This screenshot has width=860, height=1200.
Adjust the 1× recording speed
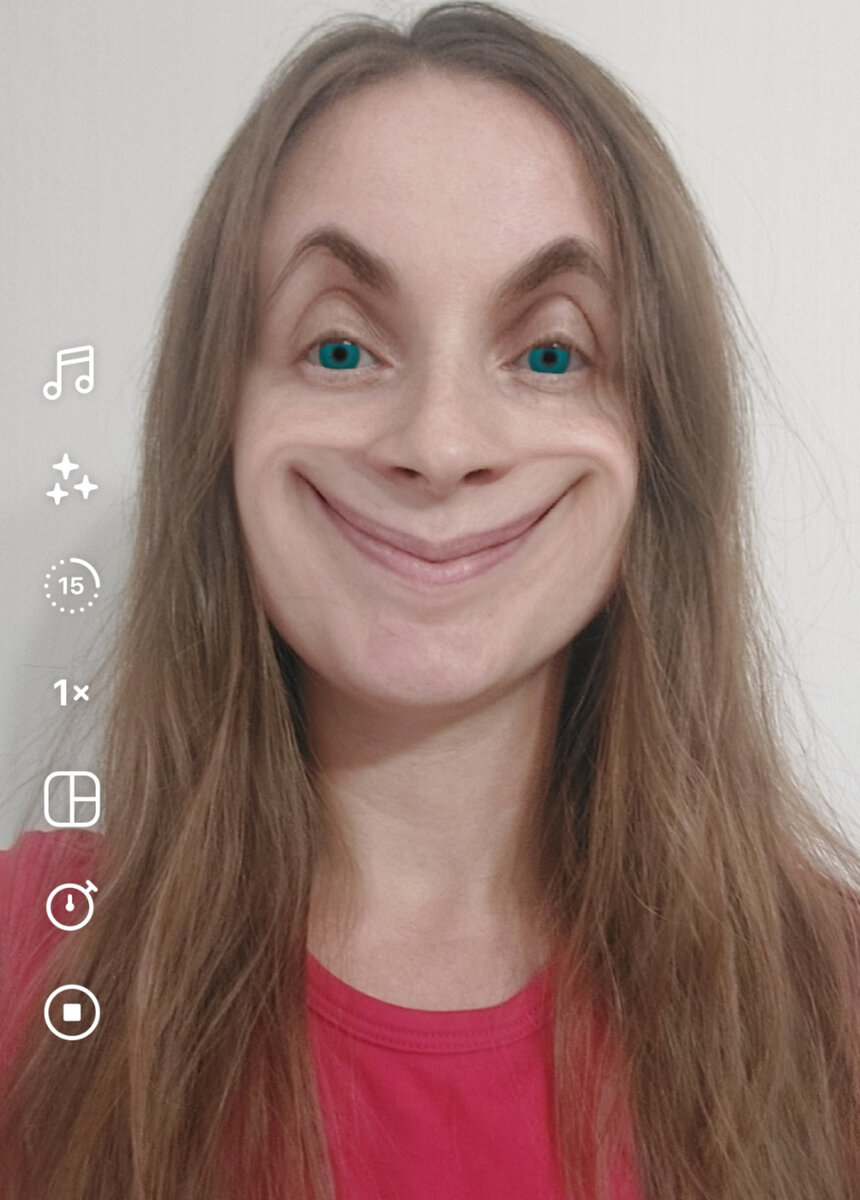(71, 692)
